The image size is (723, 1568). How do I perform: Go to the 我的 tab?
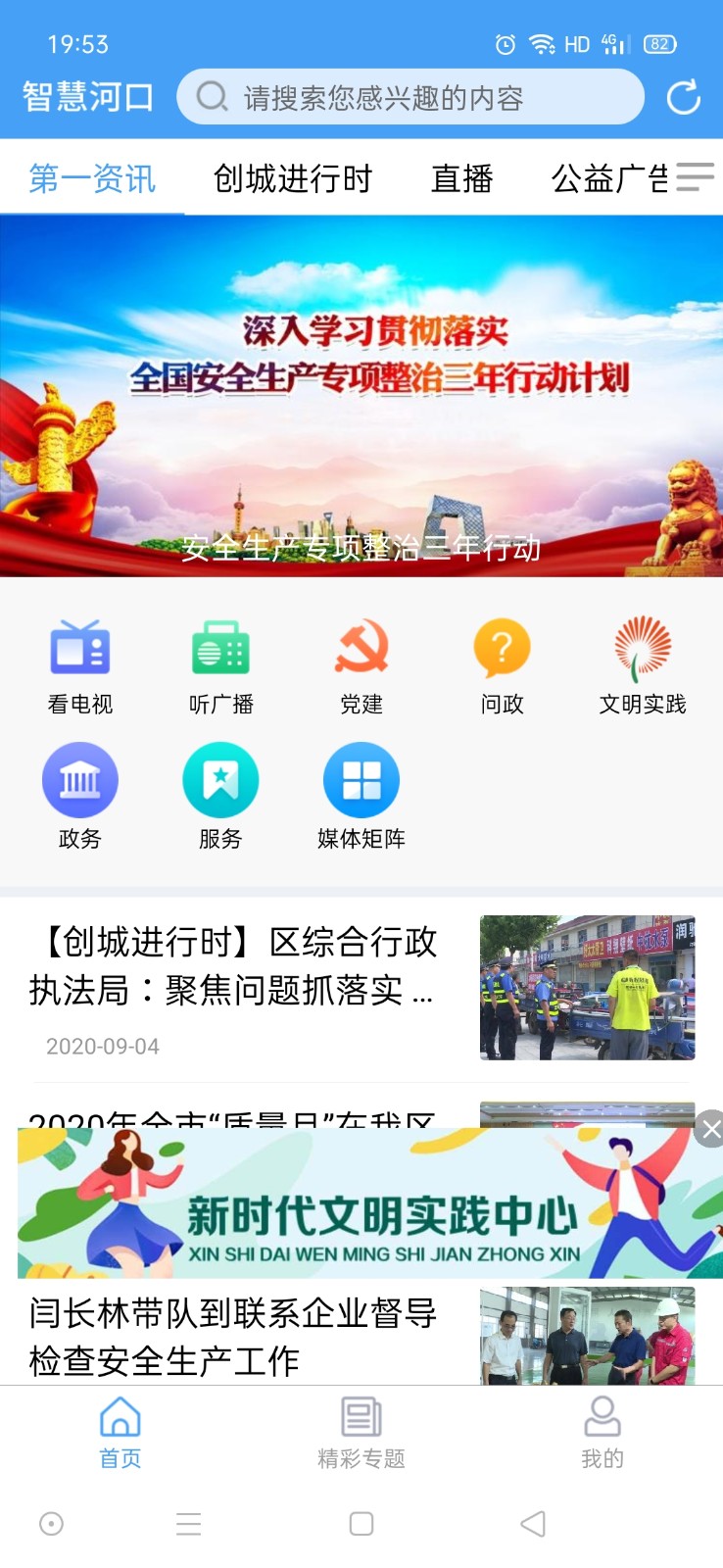pos(602,1433)
